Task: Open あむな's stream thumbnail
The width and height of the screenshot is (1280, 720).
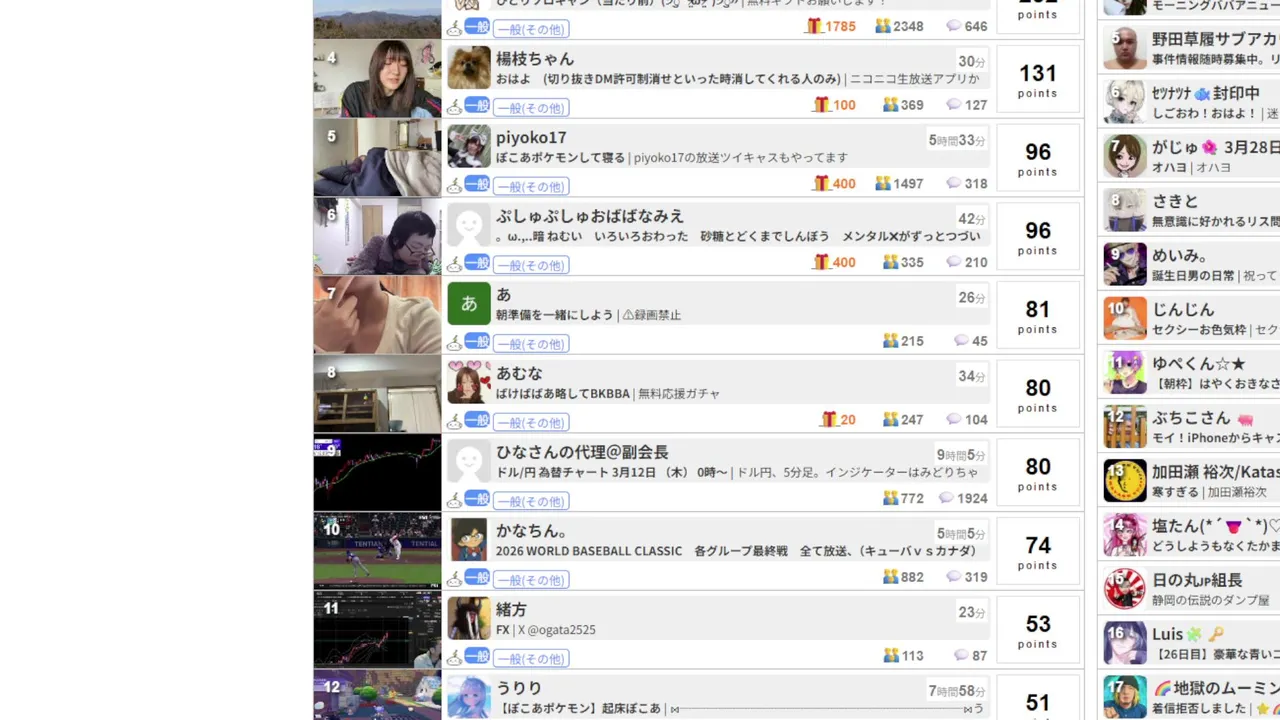Action: coord(377,394)
